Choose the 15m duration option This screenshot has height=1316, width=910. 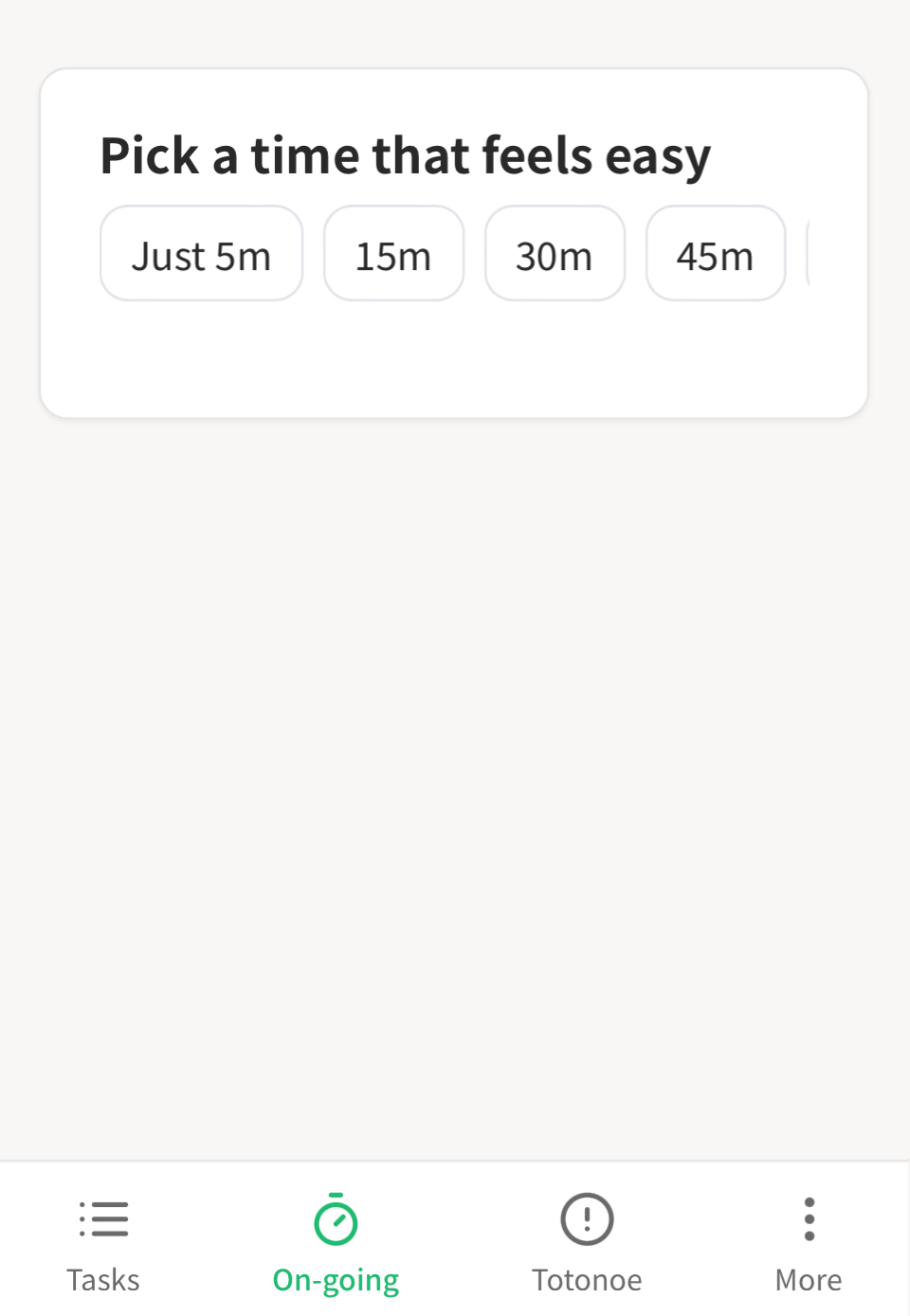click(x=393, y=253)
